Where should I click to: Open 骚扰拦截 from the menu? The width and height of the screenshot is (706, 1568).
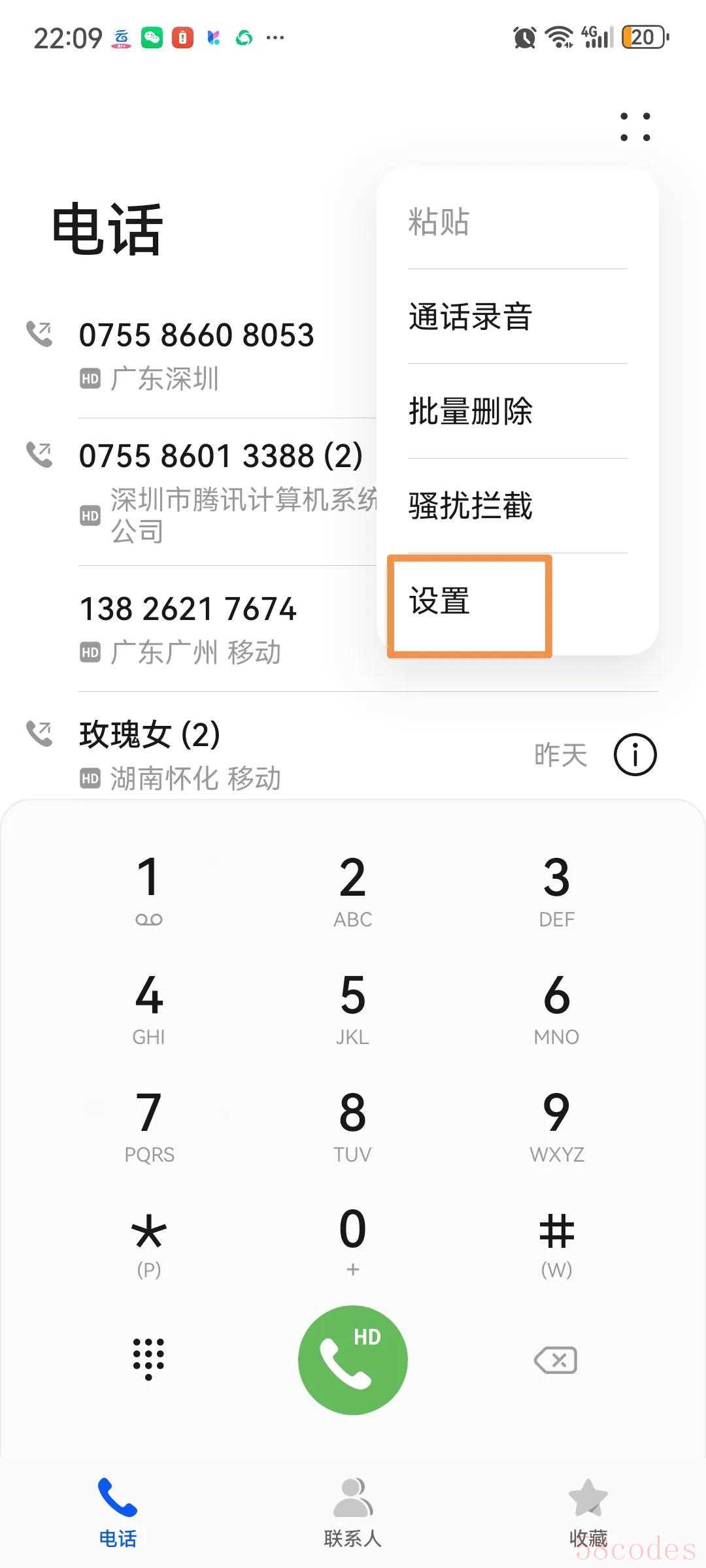click(517, 506)
